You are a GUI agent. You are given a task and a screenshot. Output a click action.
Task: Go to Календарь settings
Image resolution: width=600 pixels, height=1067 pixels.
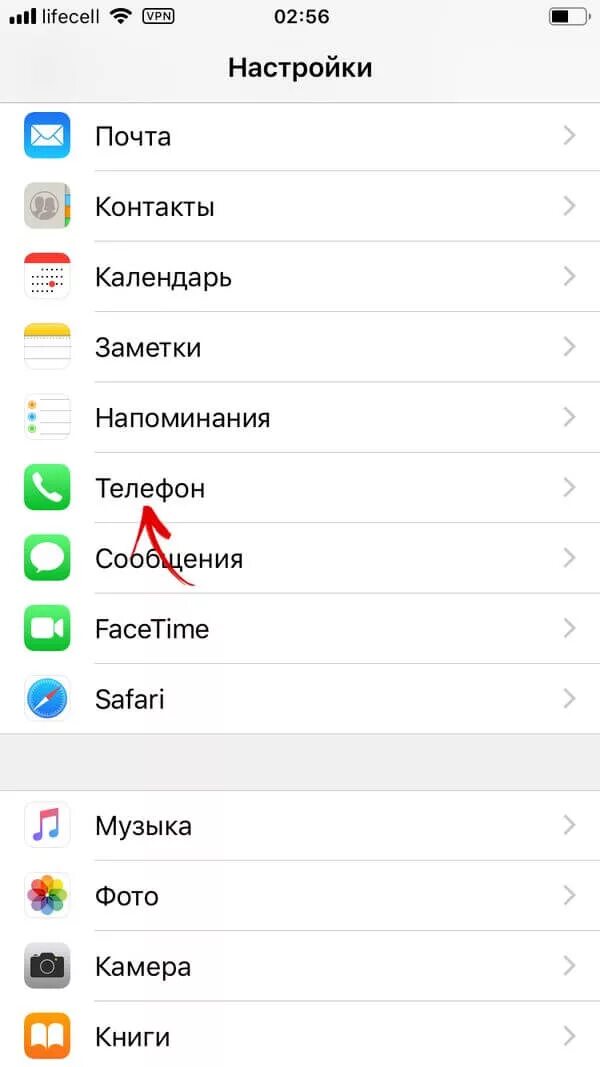point(300,276)
